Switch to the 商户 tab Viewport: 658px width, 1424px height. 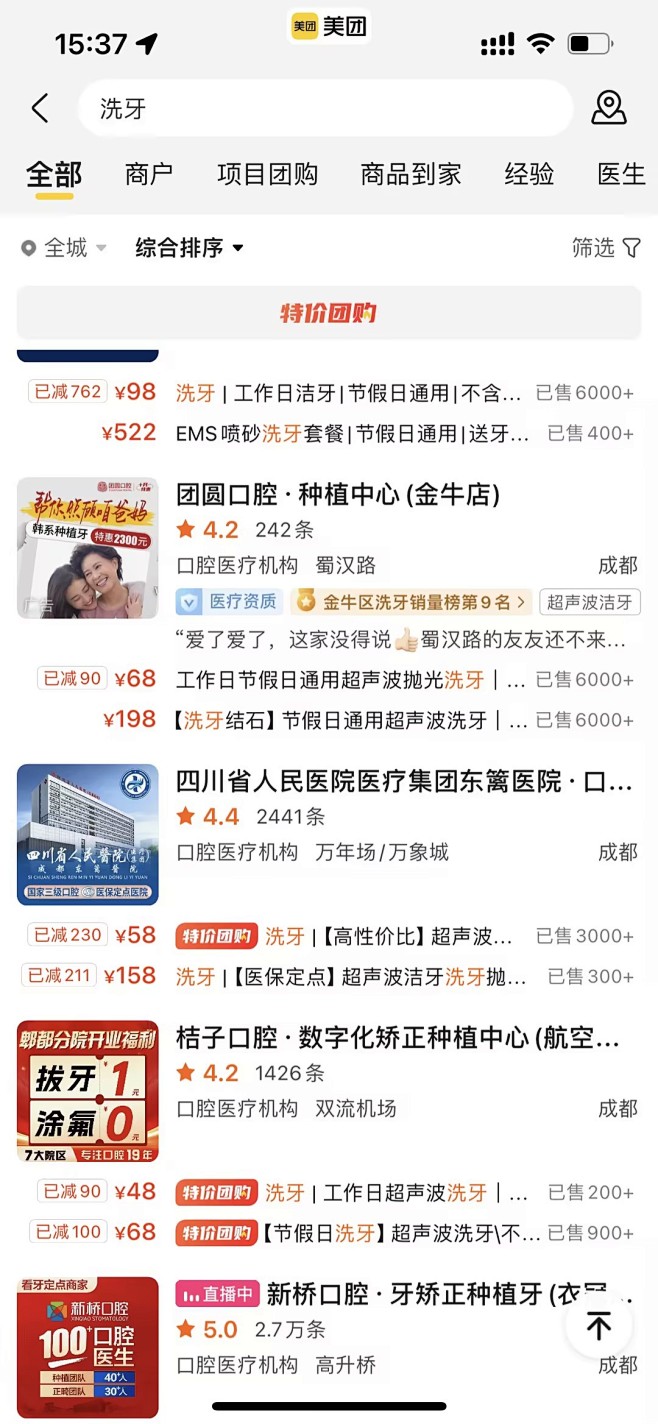(149, 174)
